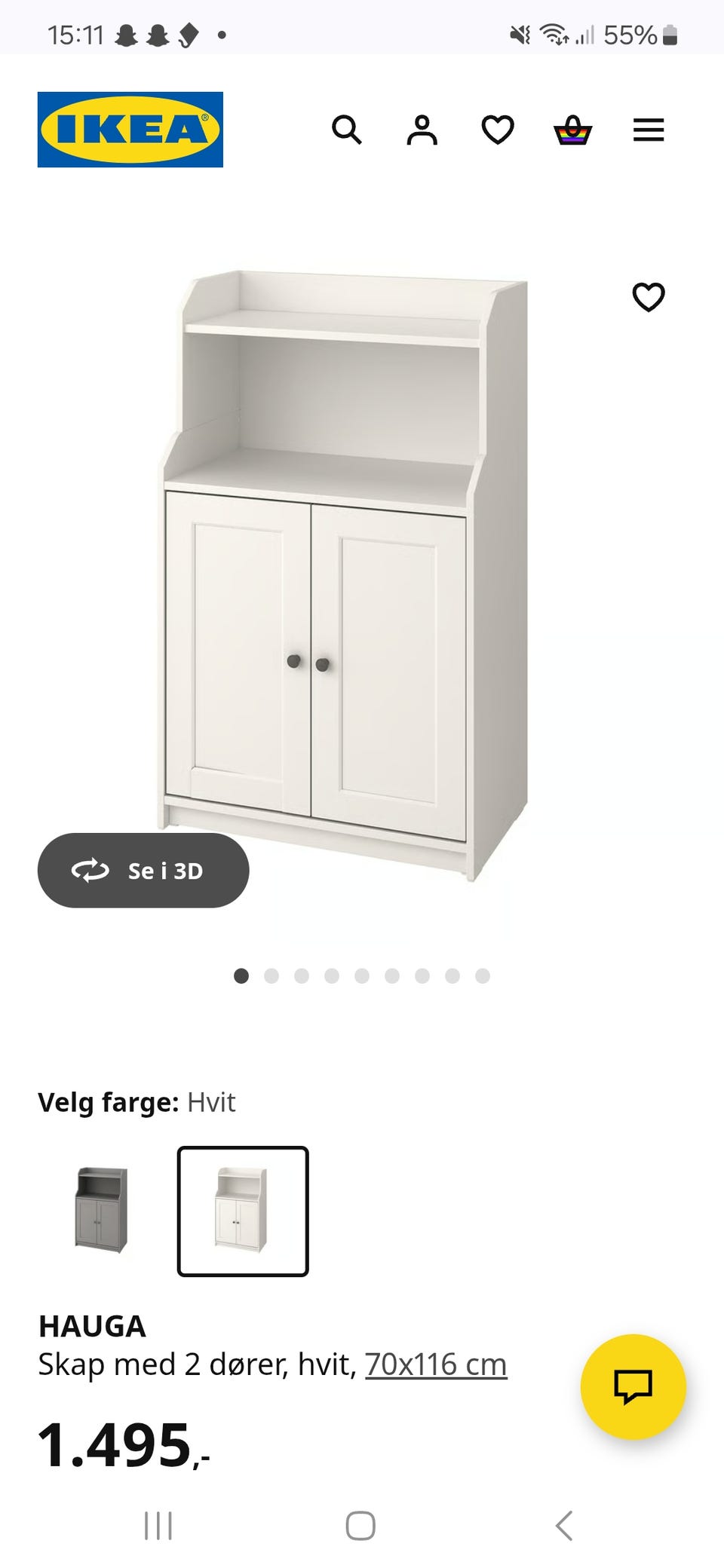724x1568 pixels.
Task: Open the search icon in the header
Action: (x=347, y=130)
